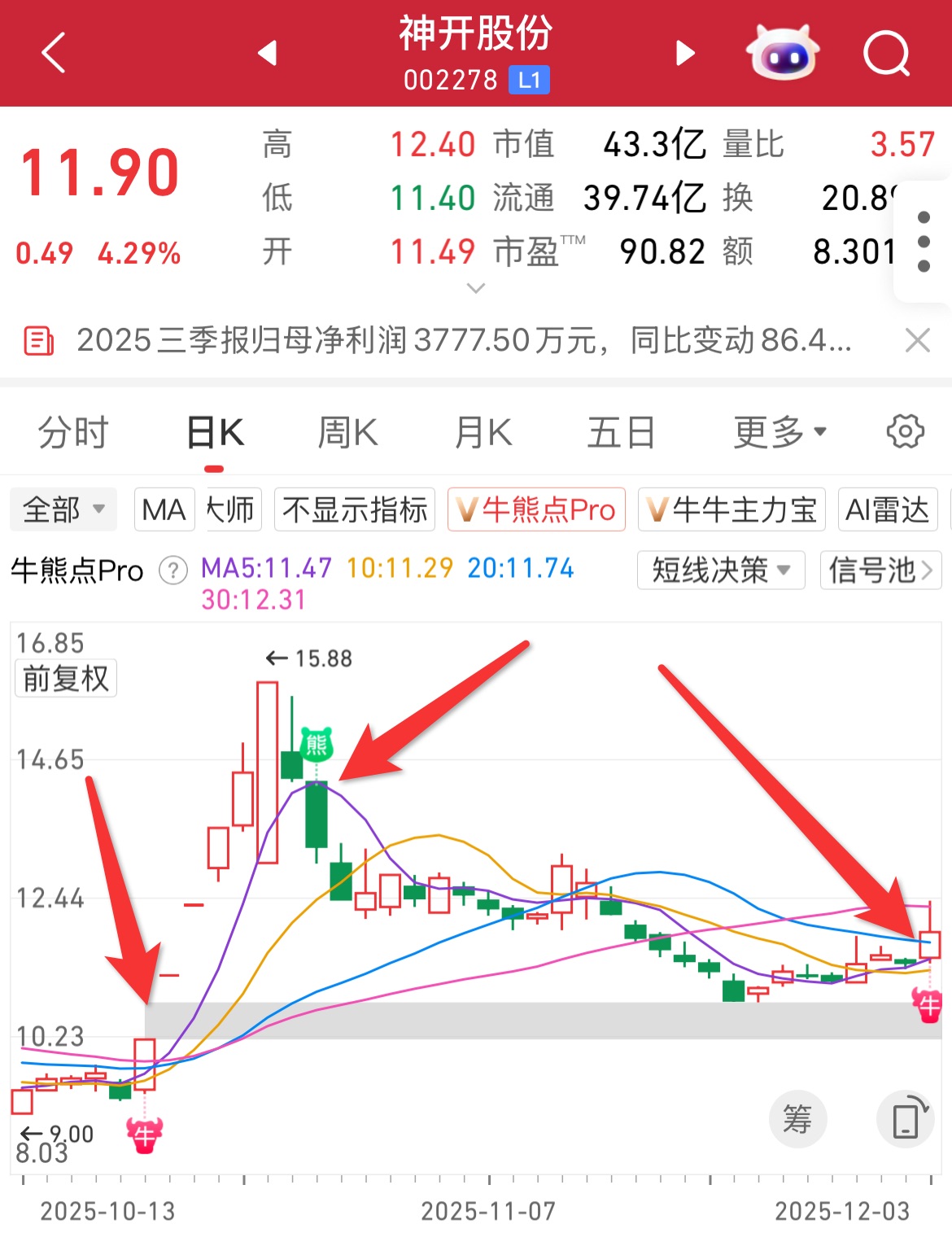Expand more quote details
952x1233 pixels.
pyautogui.click(x=476, y=288)
